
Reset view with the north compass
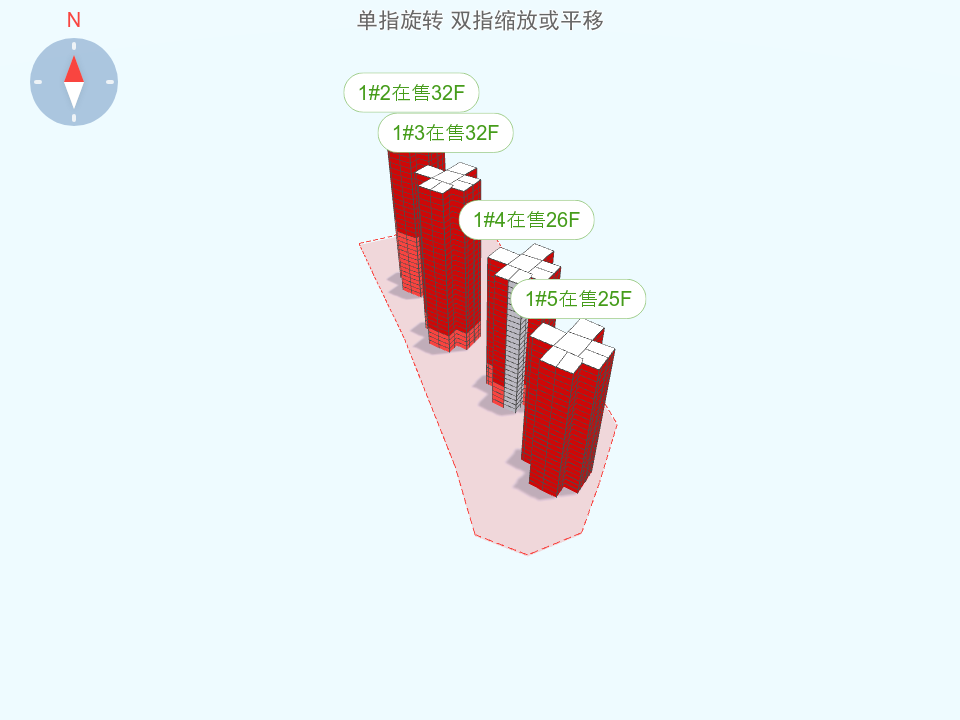[74, 82]
